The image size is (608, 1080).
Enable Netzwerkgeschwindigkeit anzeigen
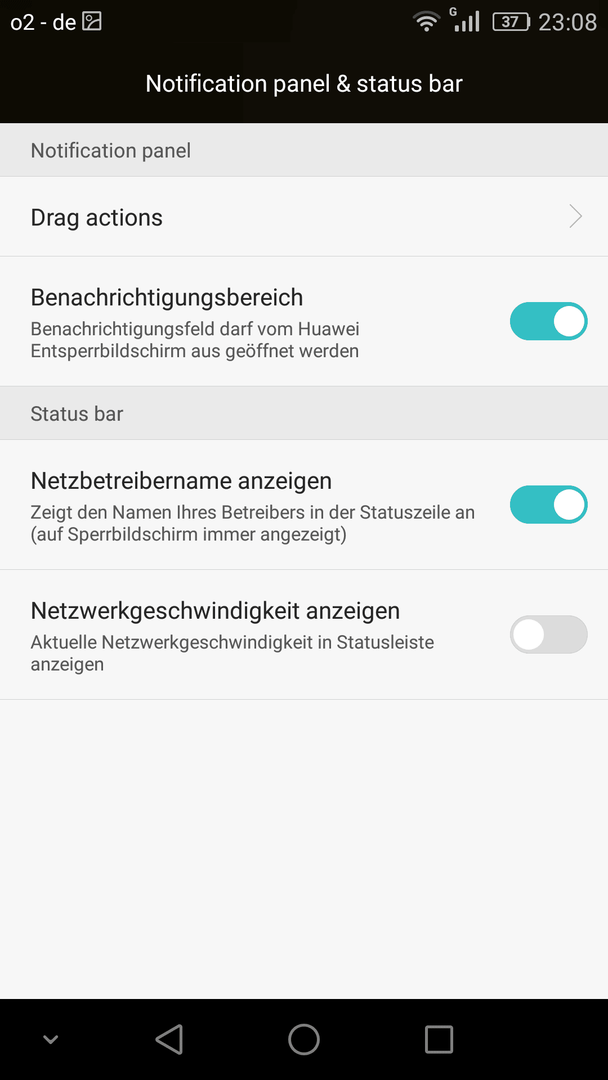tap(548, 634)
